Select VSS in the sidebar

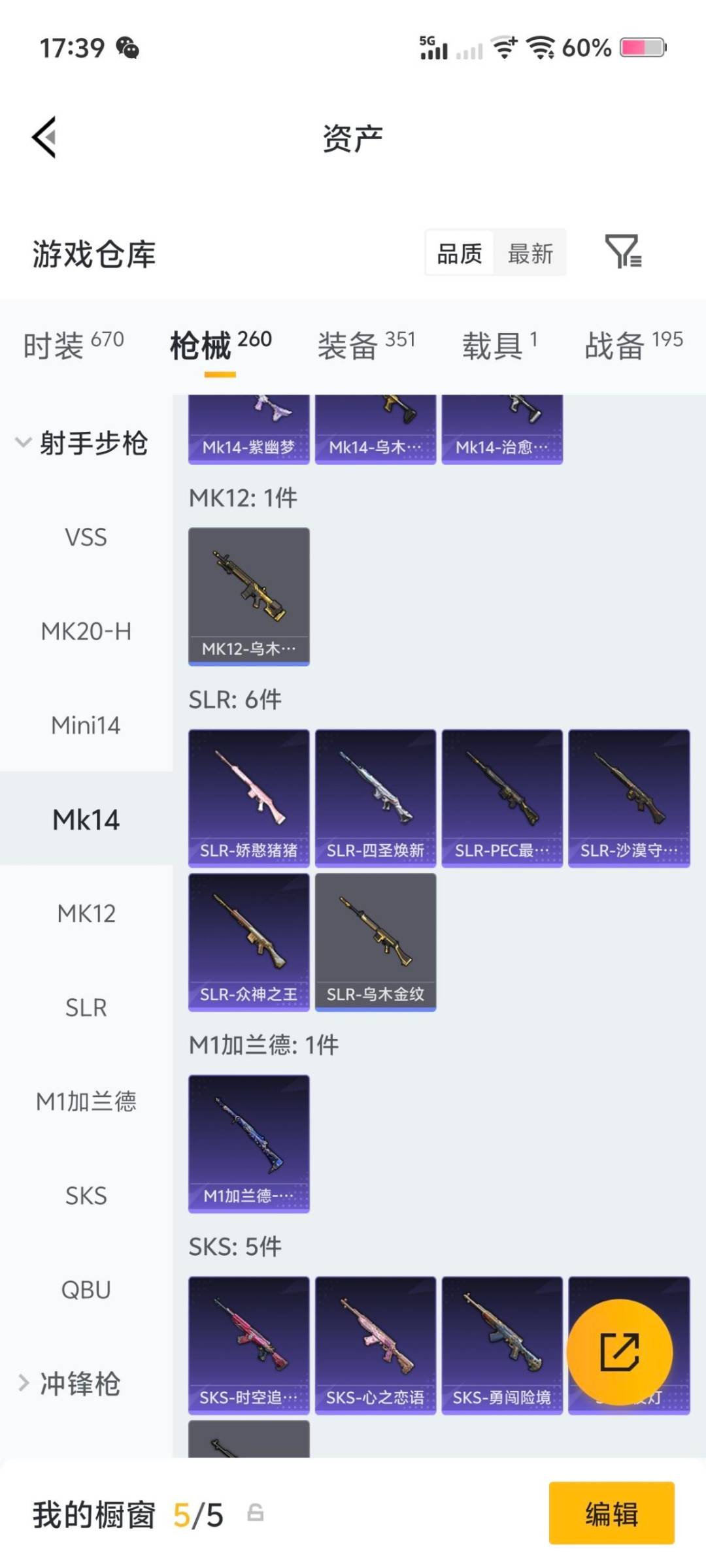pos(86,537)
